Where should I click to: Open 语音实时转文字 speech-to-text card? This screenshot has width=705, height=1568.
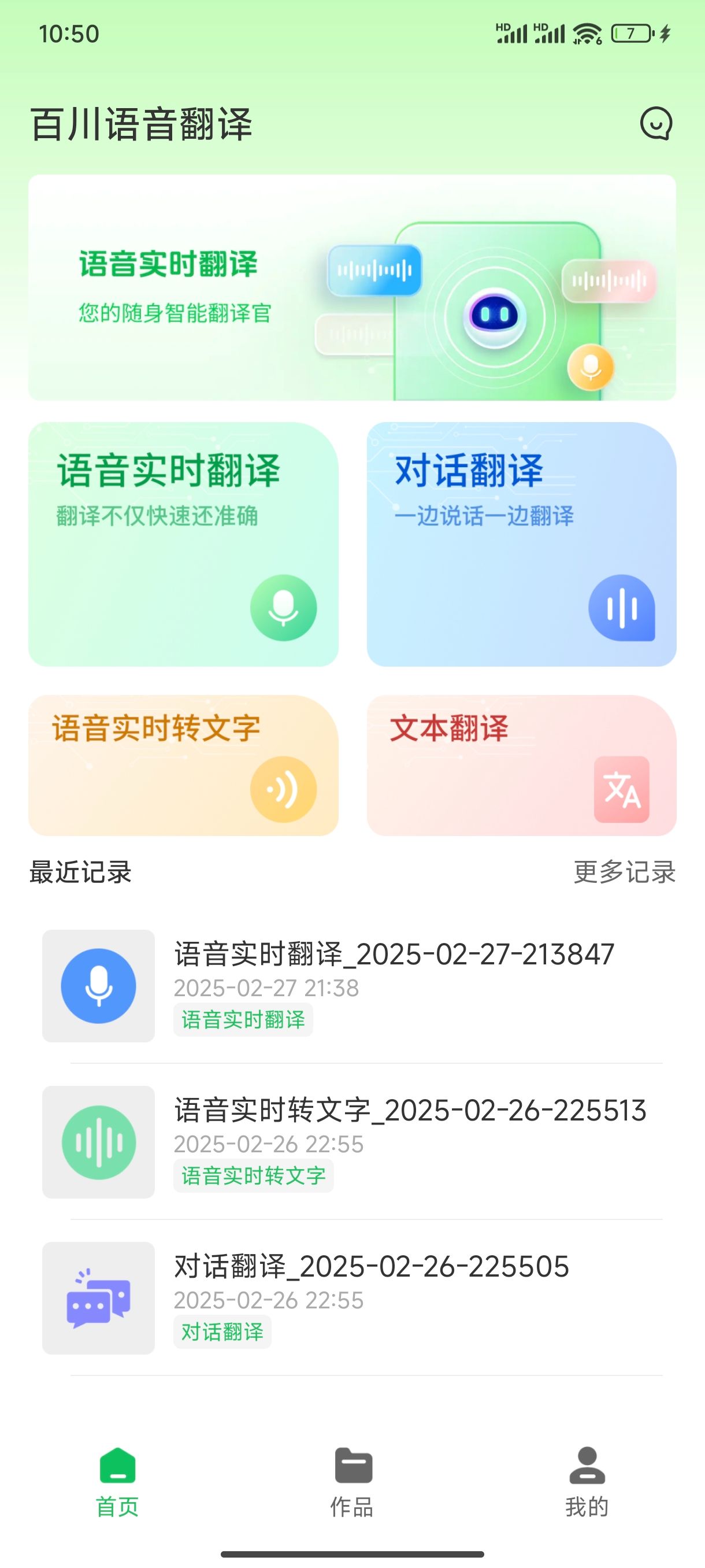(x=183, y=765)
